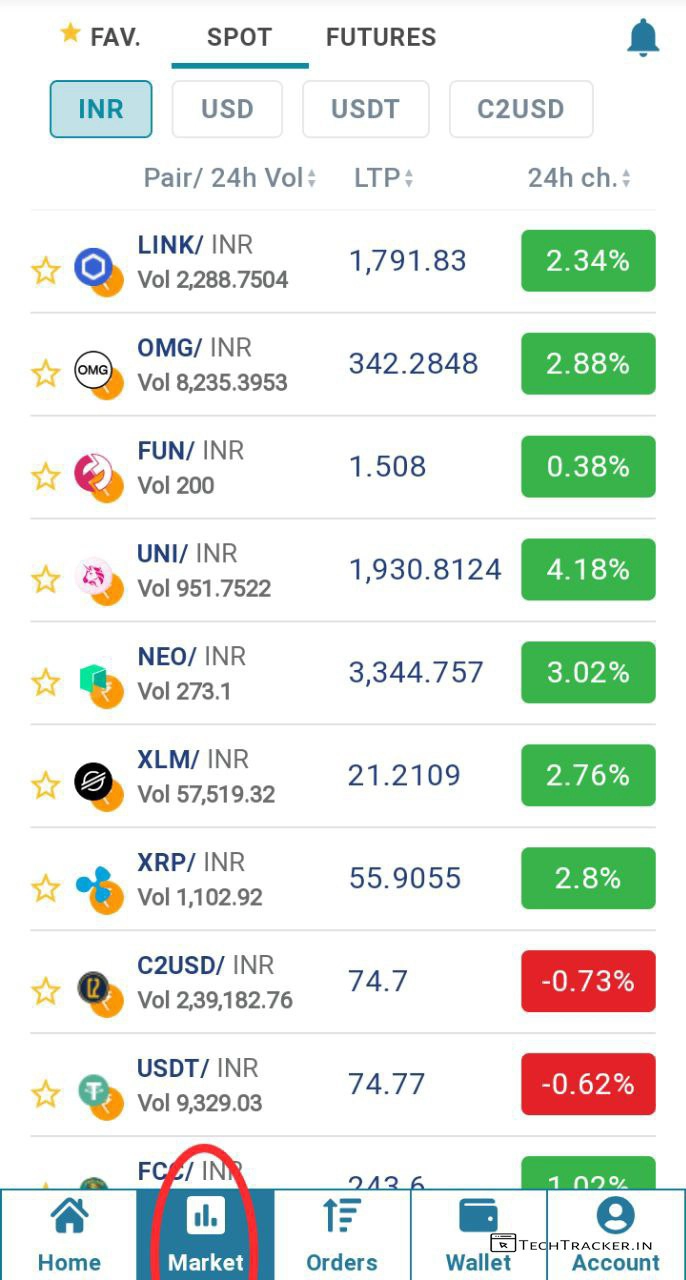Sort the list by 24h change
This screenshot has width=686, height=1280.
579,178
